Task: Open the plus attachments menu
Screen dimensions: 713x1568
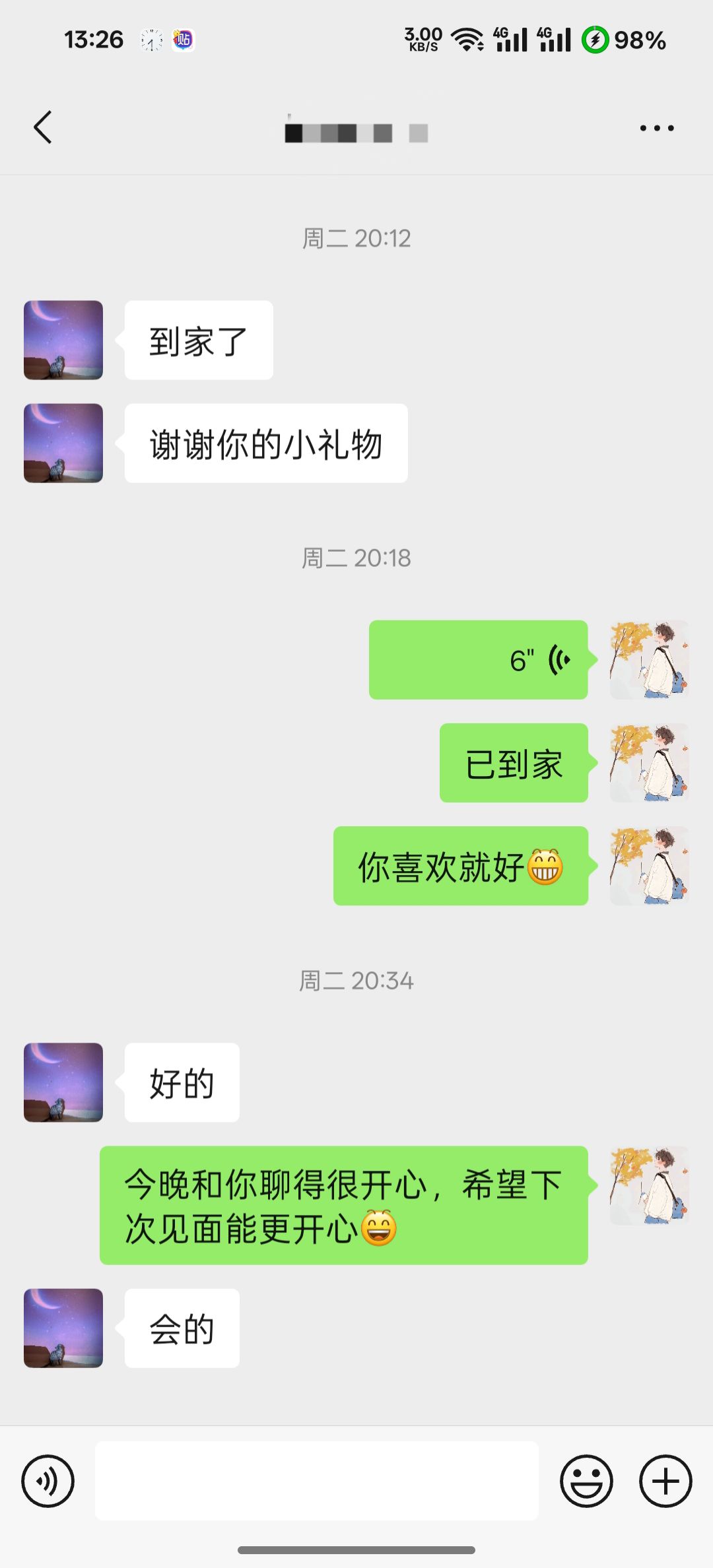Action: pyautogui.click(x=665, y=1481)
